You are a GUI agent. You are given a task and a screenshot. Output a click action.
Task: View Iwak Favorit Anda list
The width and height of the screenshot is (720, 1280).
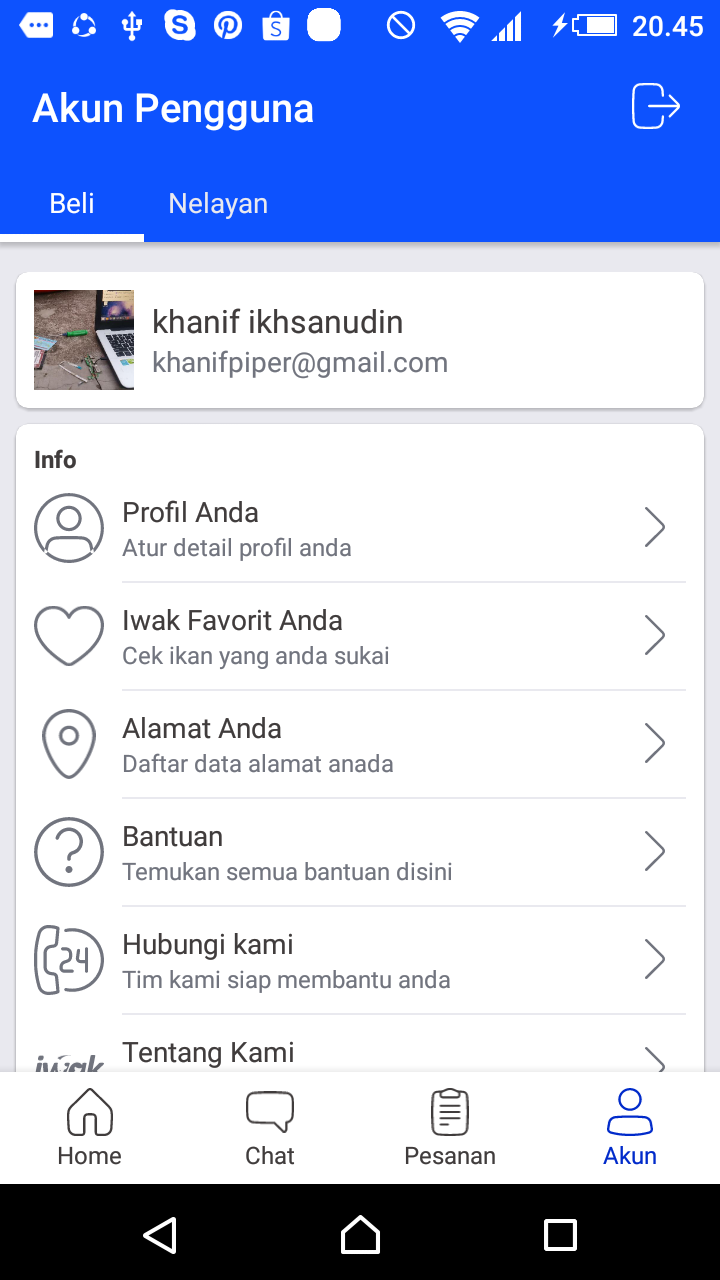pos(360,636)
